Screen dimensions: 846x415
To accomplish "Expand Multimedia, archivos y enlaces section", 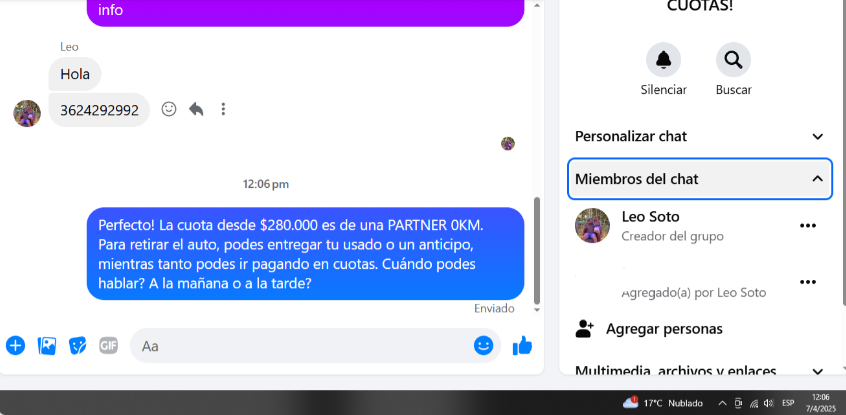I will [x=700, y=371].
